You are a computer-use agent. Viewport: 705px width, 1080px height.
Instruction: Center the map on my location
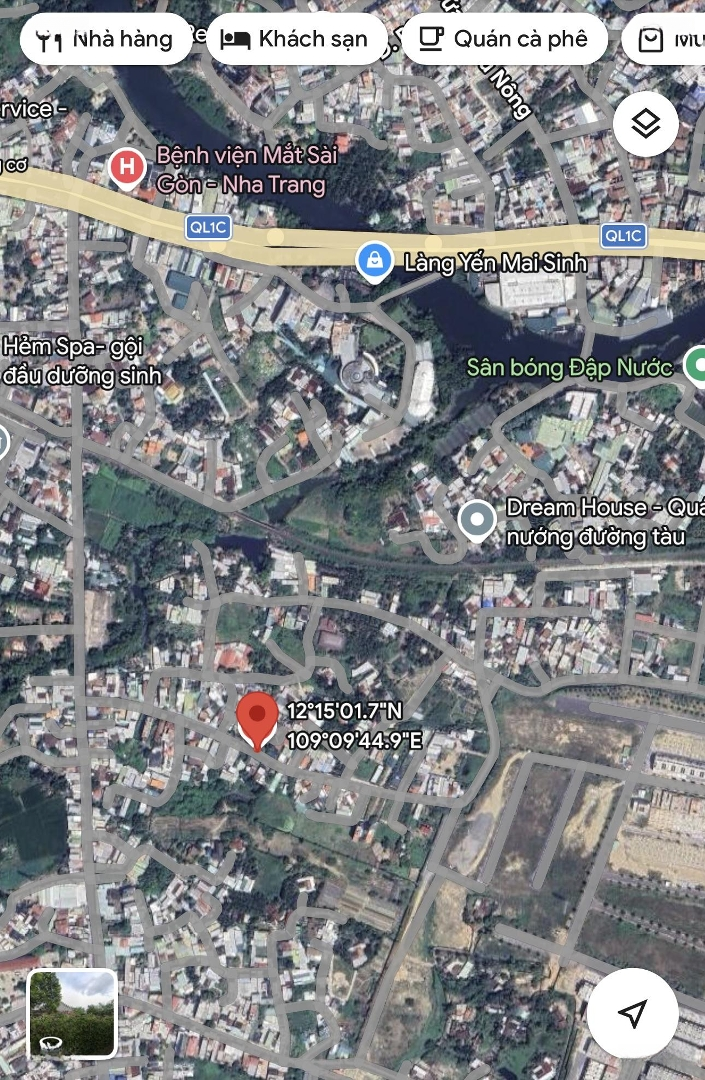[632, 1013]
